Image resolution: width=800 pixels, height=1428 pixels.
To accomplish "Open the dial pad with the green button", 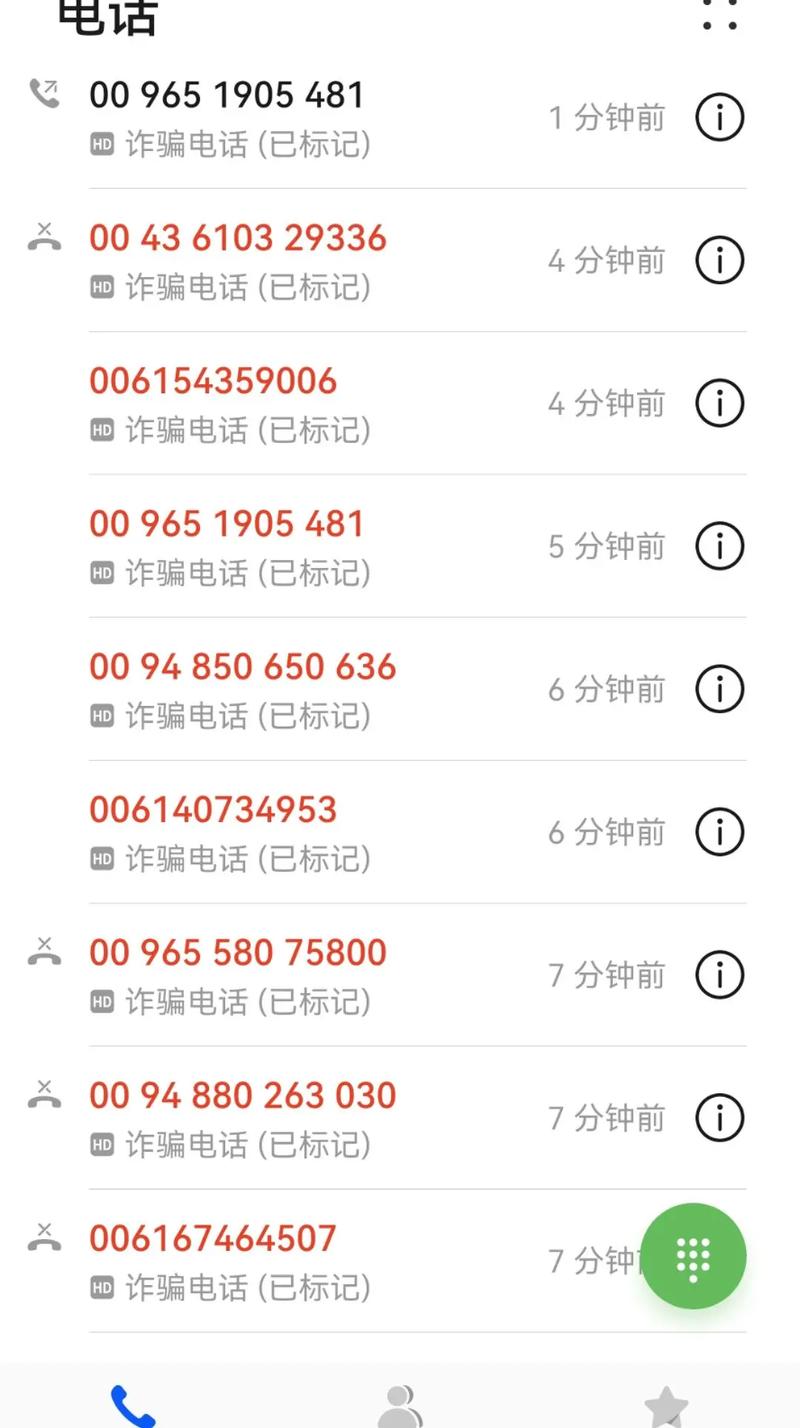I will coord(694,1257).
